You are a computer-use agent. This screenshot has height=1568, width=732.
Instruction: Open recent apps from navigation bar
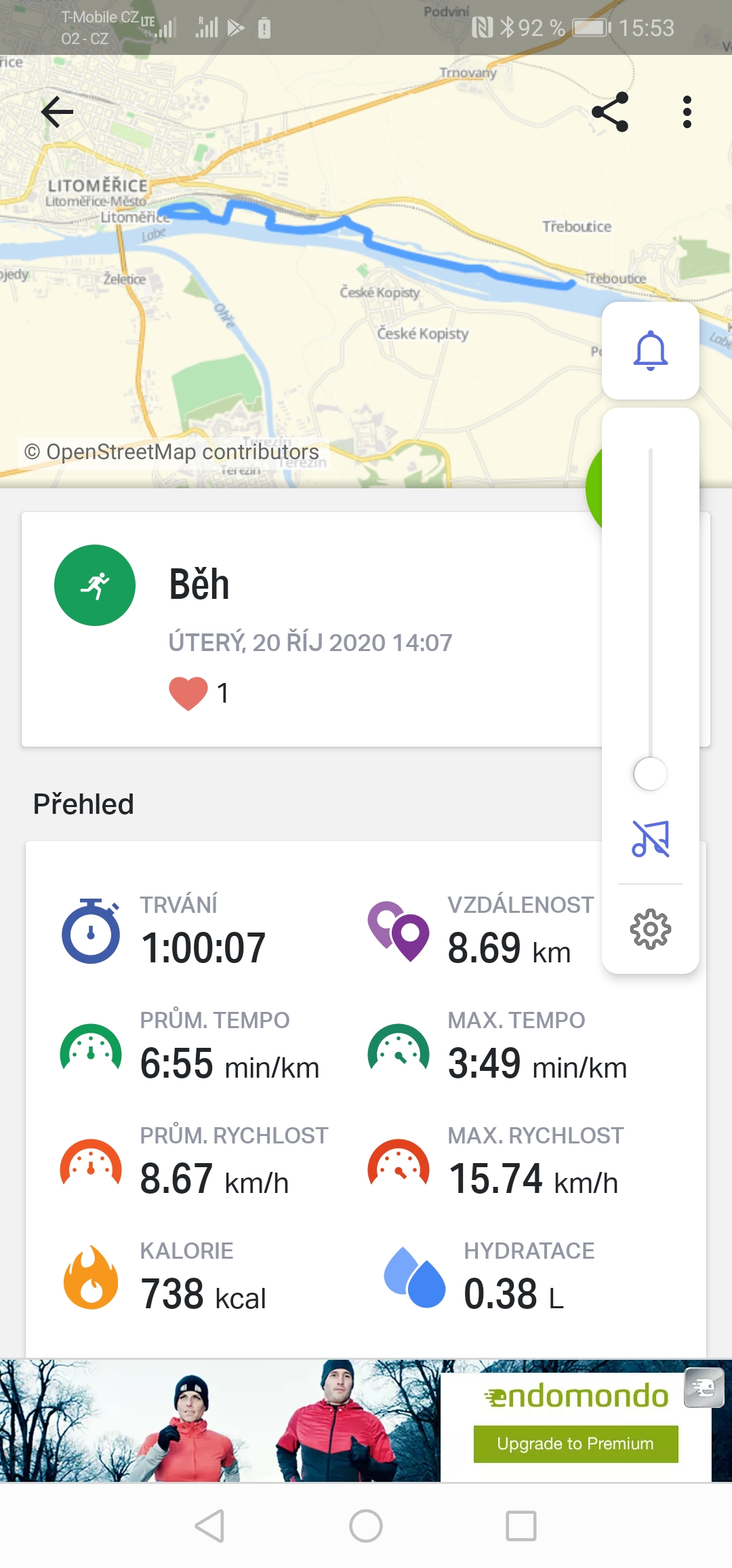[521, 1526]
